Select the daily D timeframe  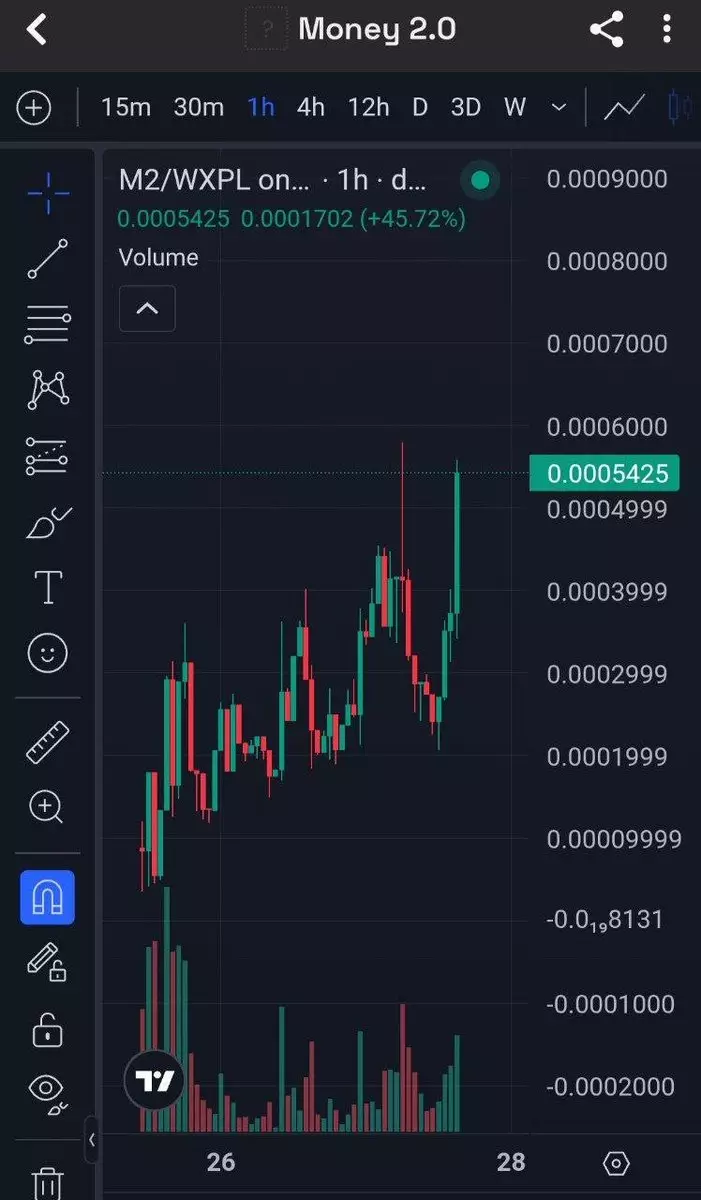click(x=420, y=108)
